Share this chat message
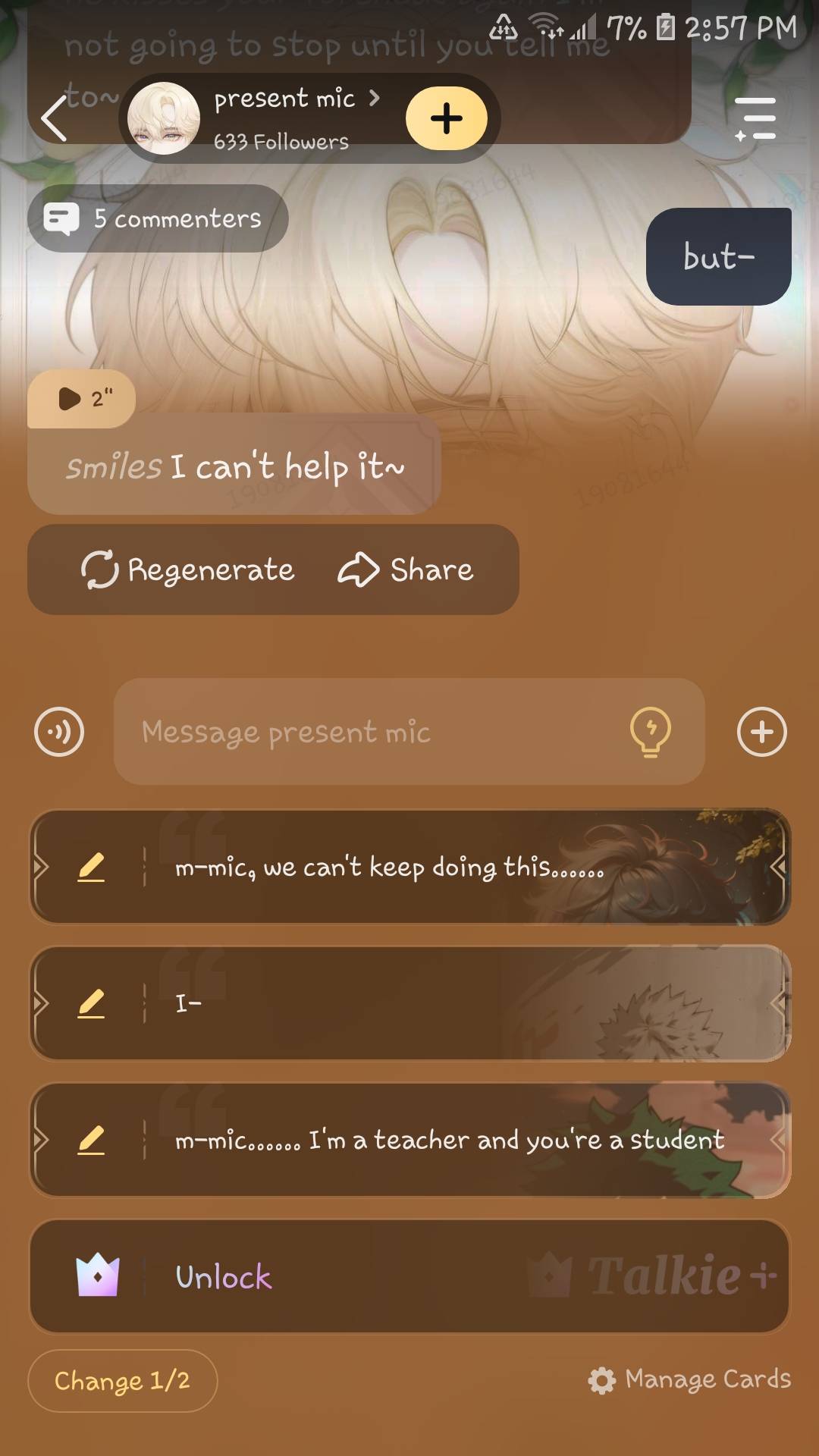 pos(406,570)
